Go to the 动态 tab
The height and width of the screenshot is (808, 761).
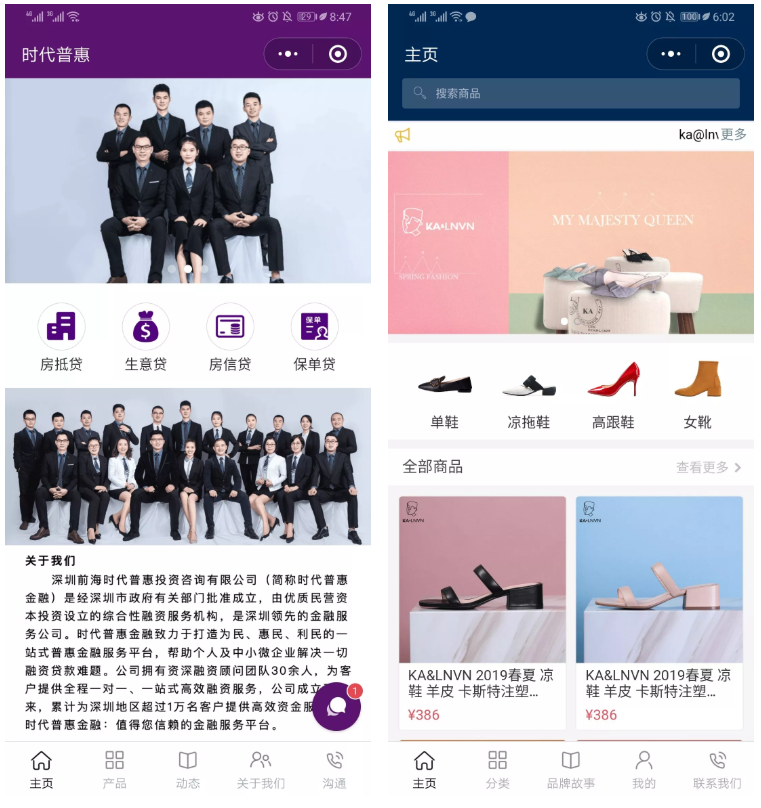(188, 769)
